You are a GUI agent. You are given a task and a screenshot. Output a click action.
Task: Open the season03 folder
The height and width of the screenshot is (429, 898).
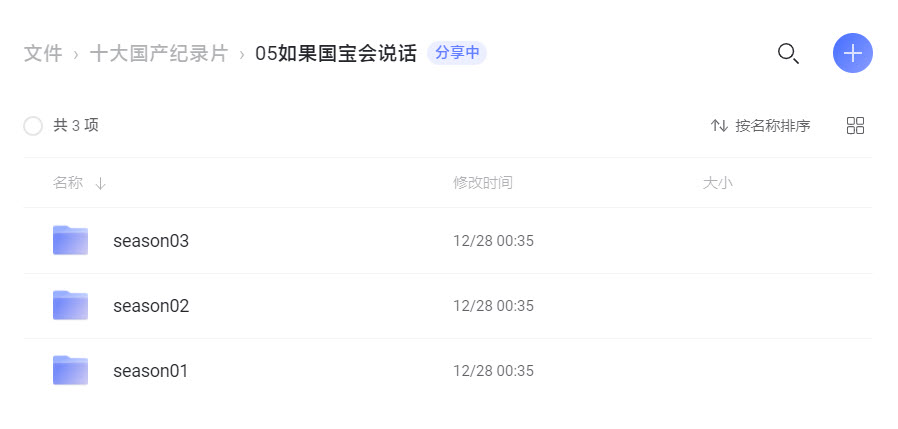point(151,241)
